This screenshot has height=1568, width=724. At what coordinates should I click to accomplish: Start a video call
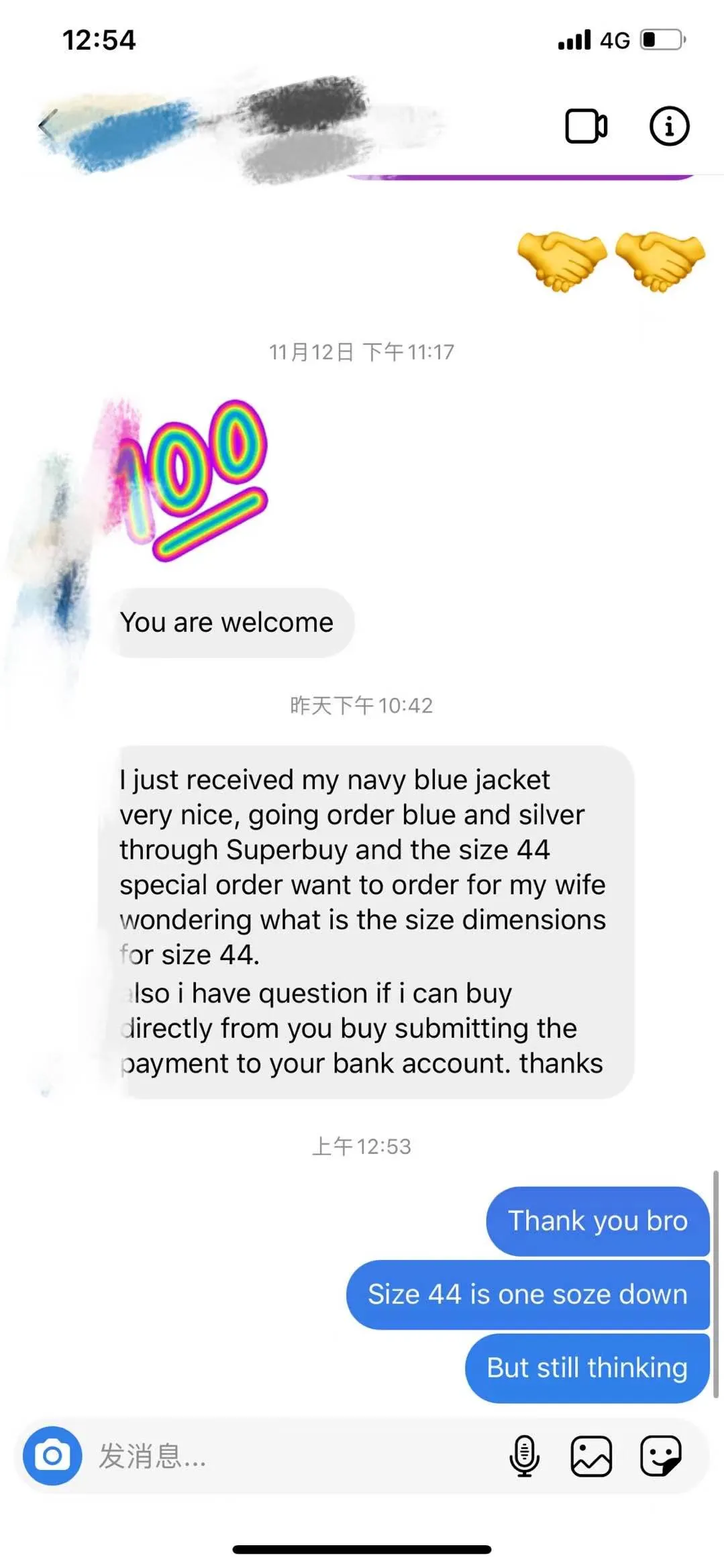point(586,126)
